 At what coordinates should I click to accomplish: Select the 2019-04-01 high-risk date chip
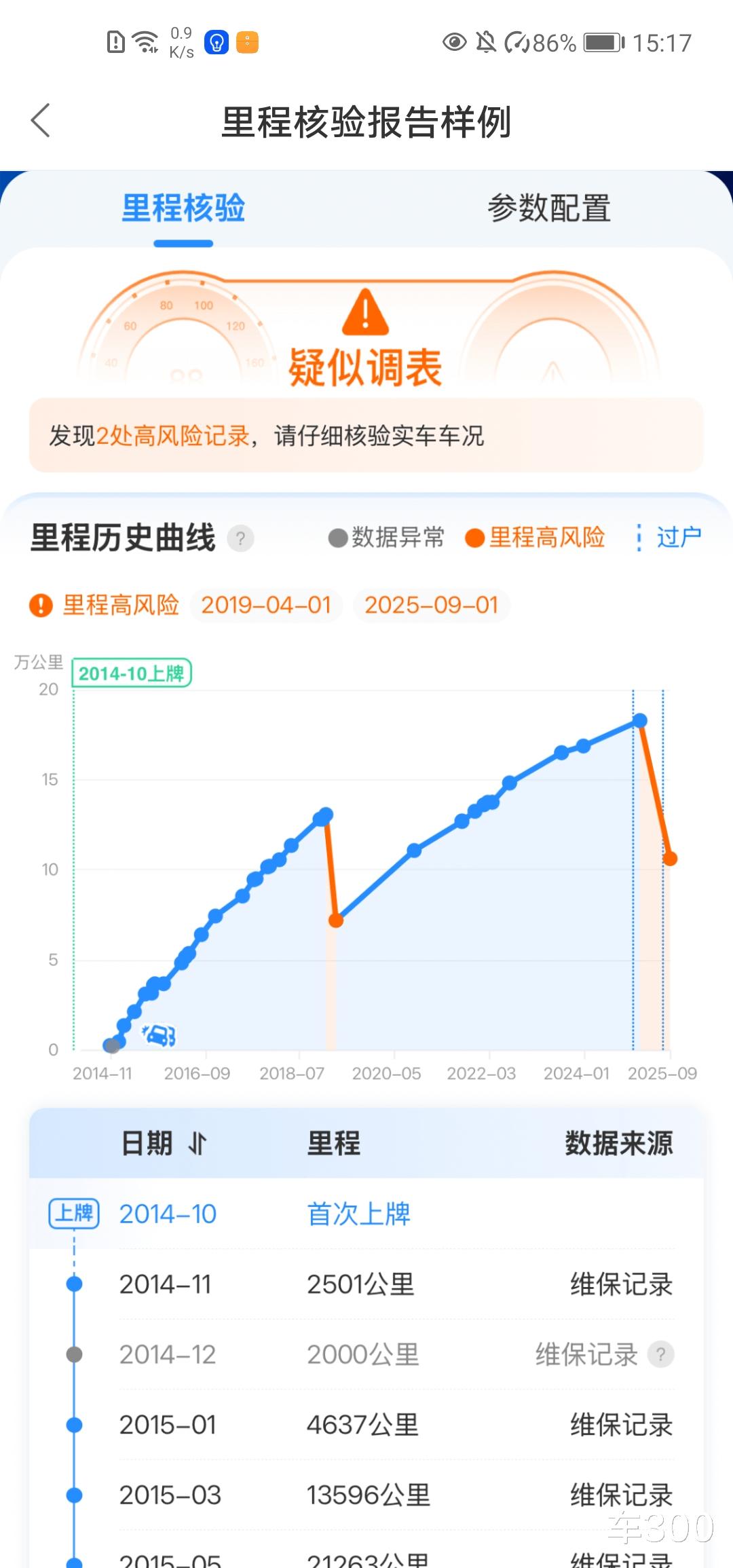coord(266,605)
